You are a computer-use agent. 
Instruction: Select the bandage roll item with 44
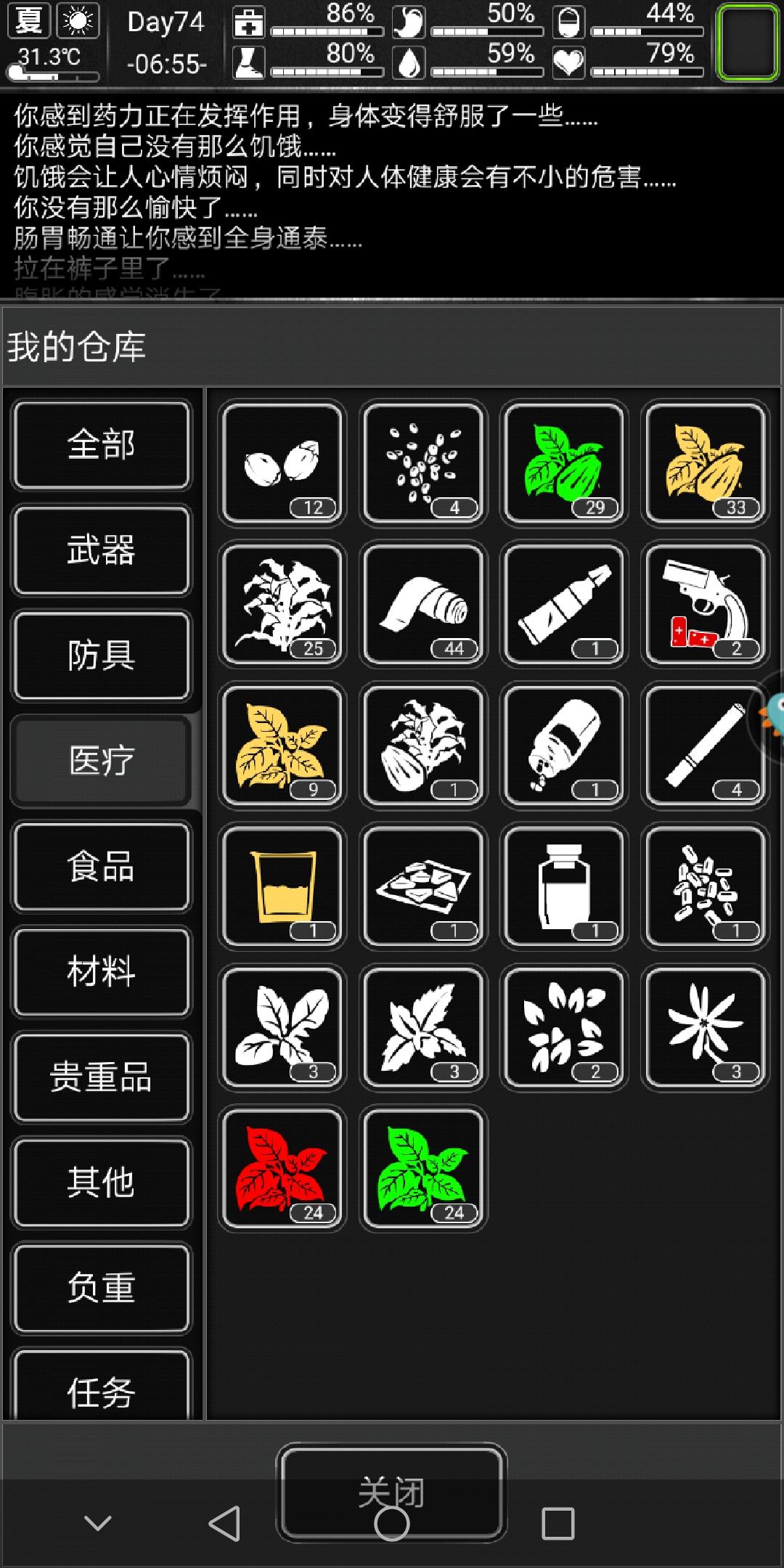(424, 604)
